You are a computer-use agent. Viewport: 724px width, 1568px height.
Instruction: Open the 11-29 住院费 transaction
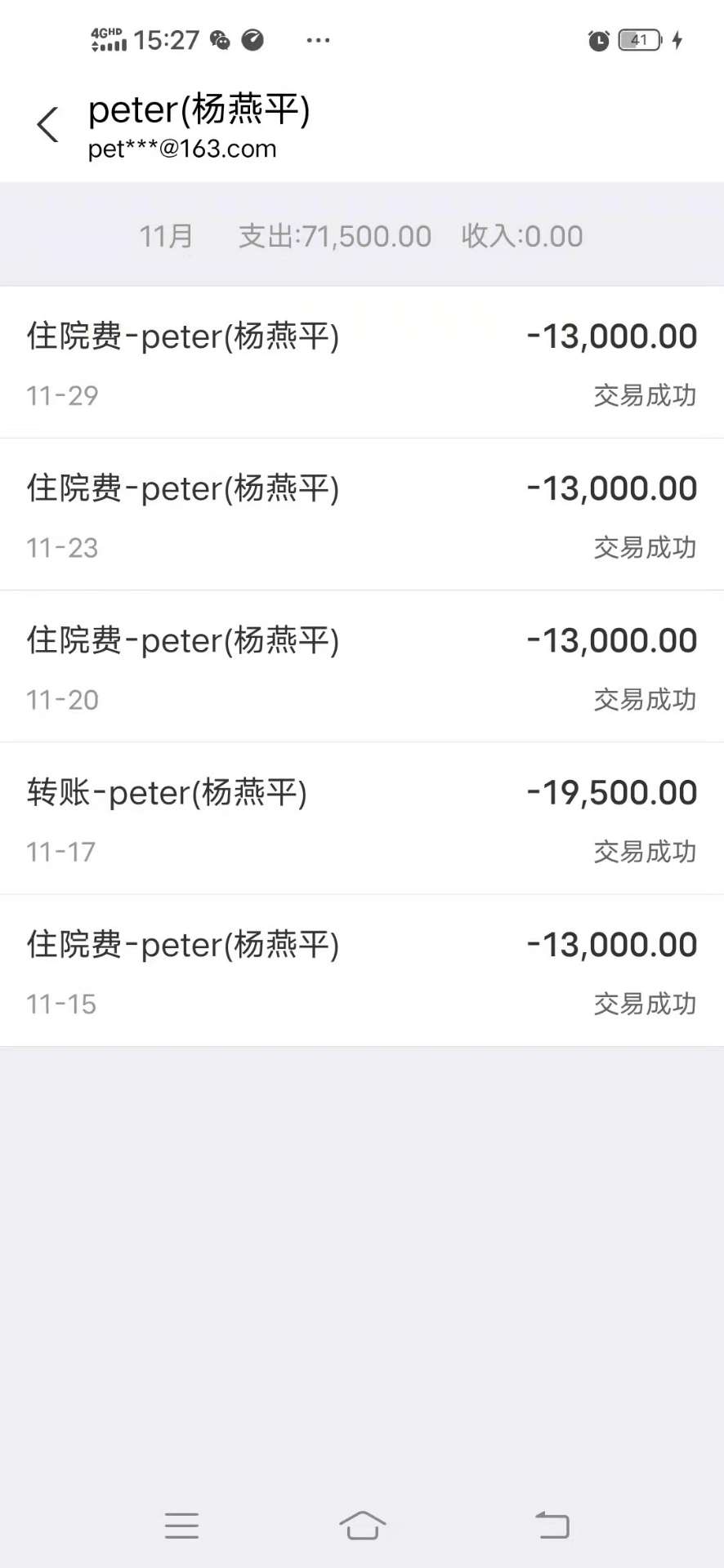point(362,363)
